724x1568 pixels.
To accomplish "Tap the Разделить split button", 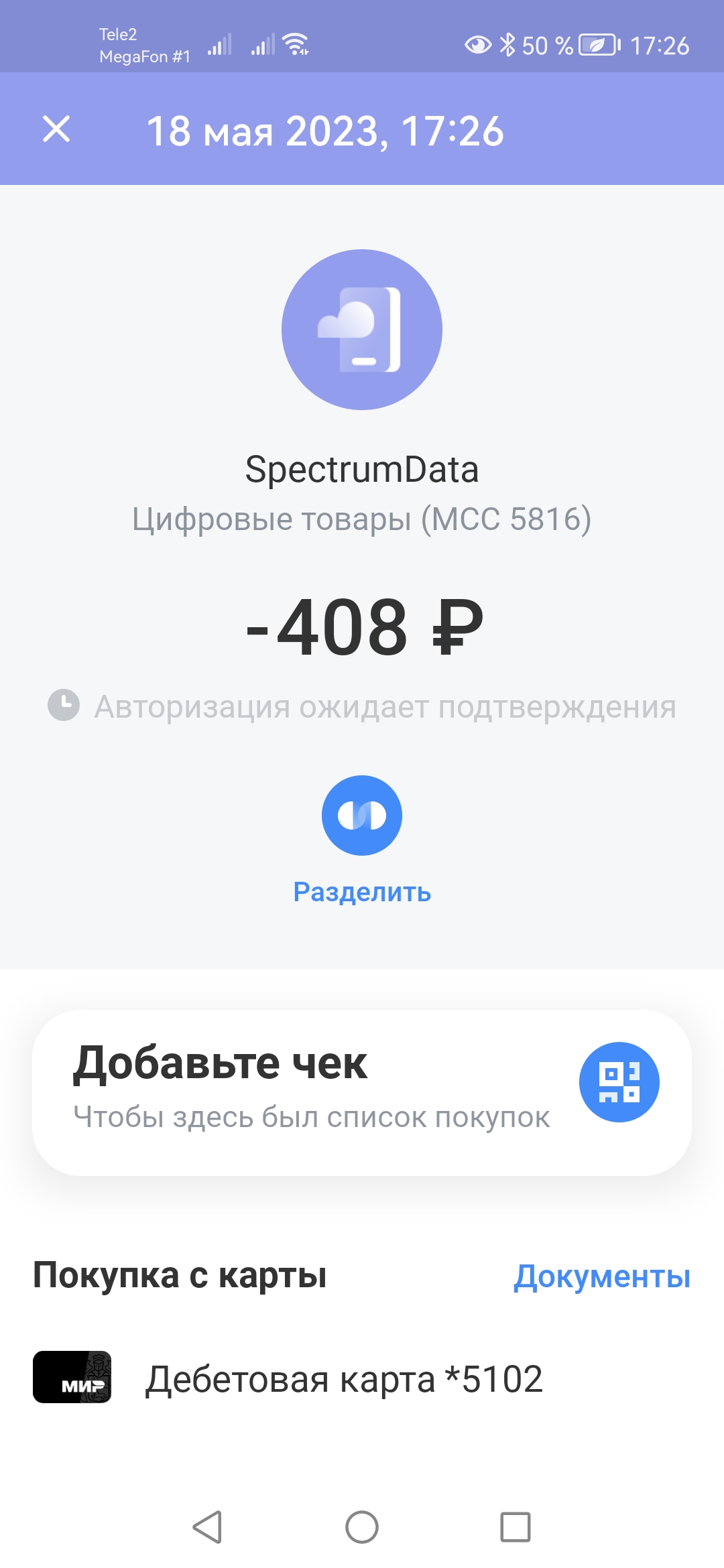I will point(362,815).
